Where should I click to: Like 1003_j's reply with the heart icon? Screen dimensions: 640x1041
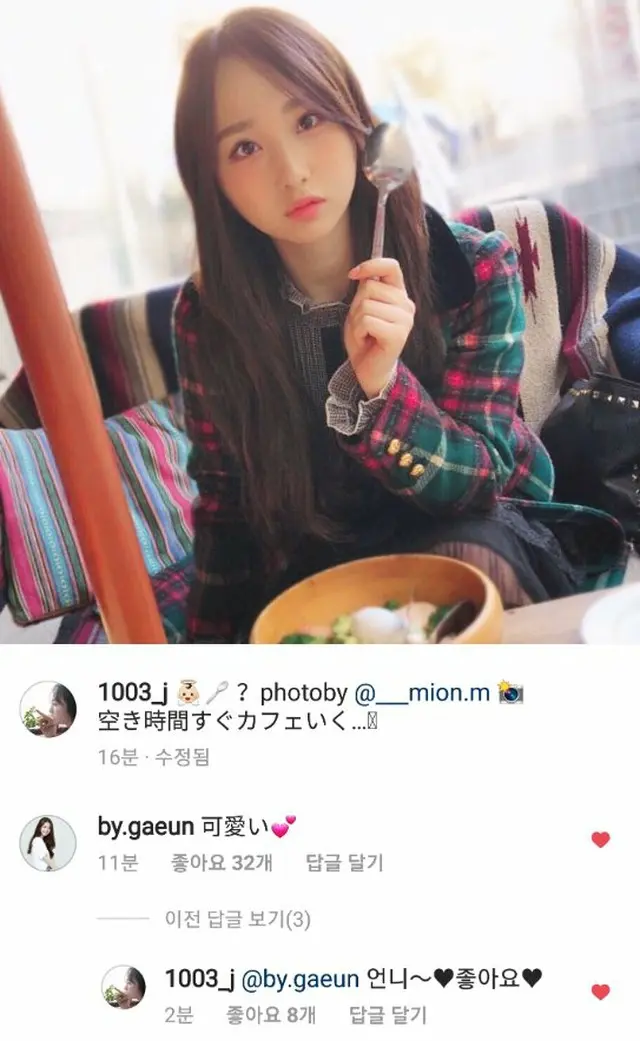pos(600,992)
